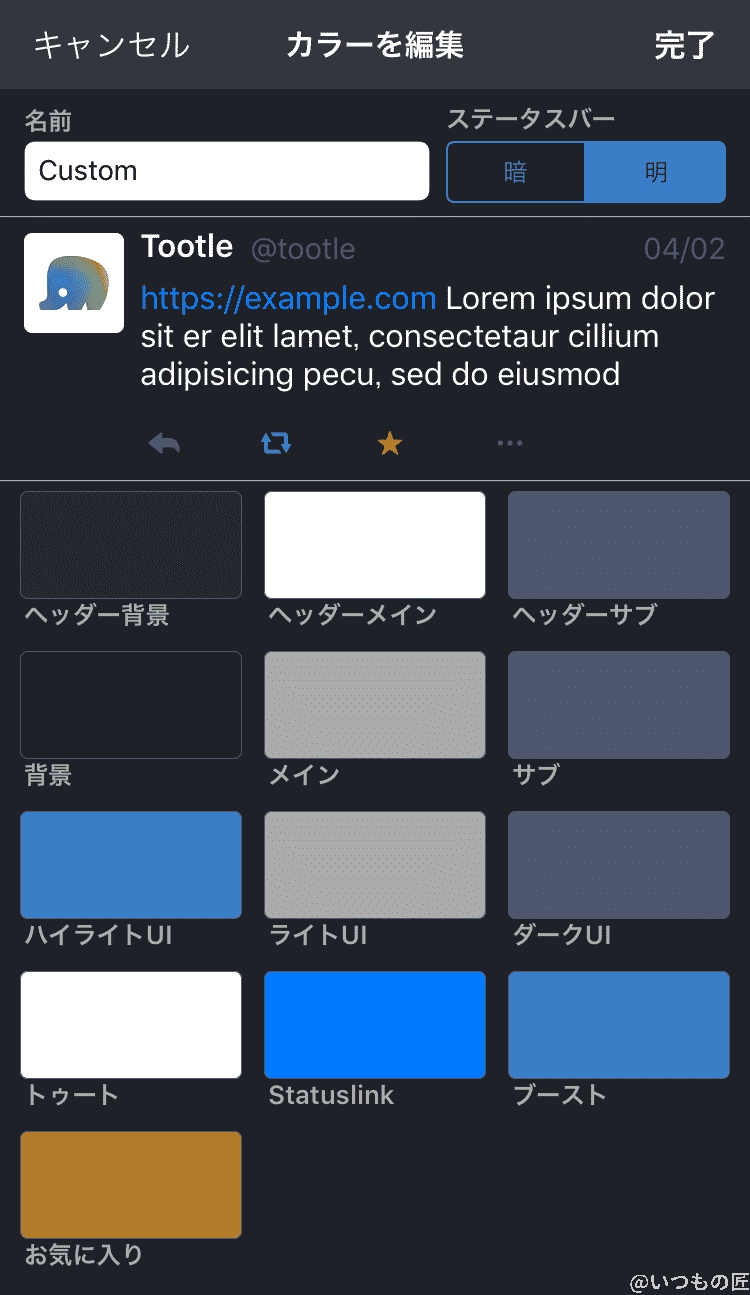Pick the ダークUI color swatch
The height and width of the screenshot is (1295, 750).
coord(619,865)
